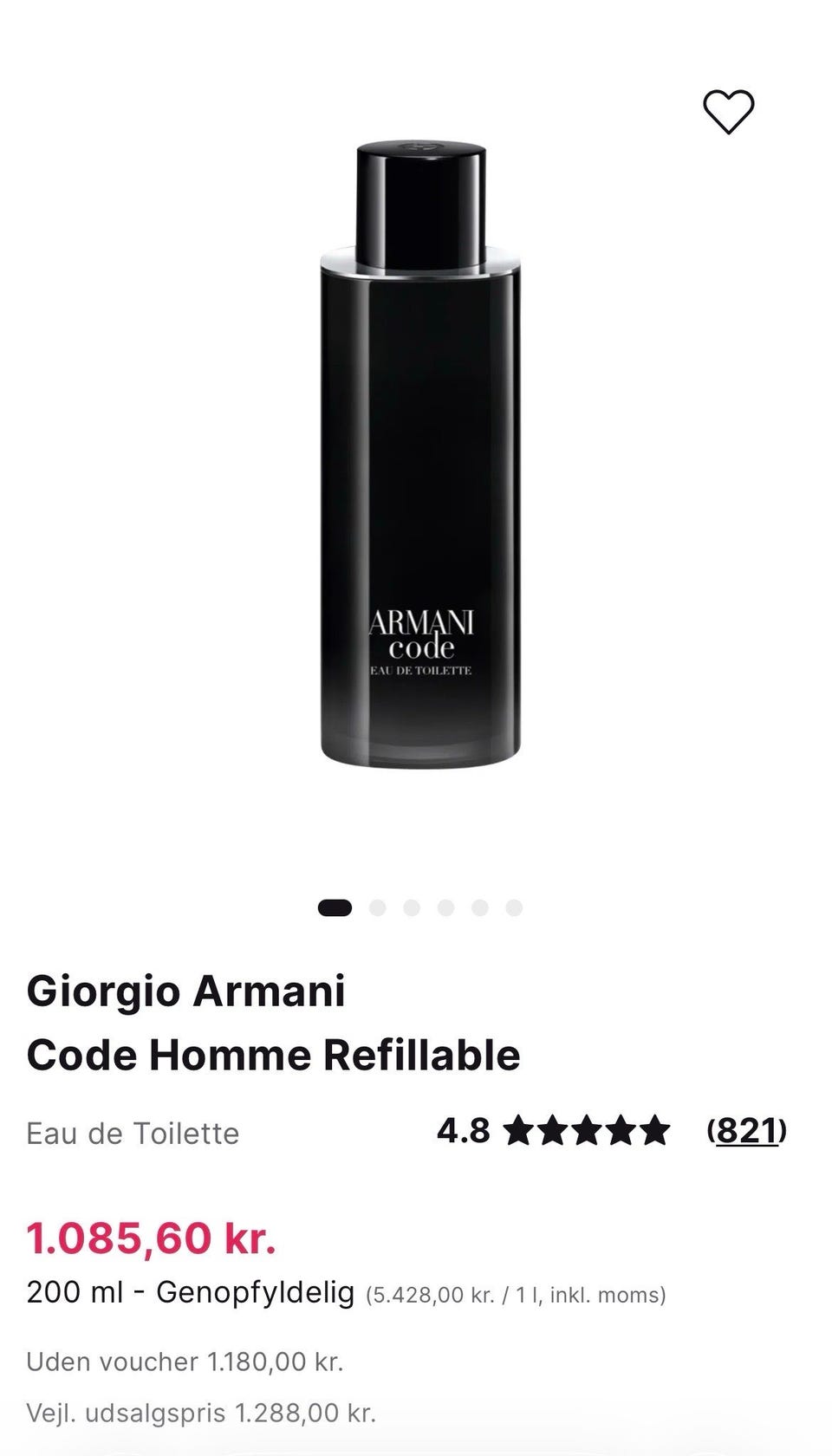Add Armani Code to wishlist heart
Image resolution: width=832 pixels, height=1456 pixels.
728,112
